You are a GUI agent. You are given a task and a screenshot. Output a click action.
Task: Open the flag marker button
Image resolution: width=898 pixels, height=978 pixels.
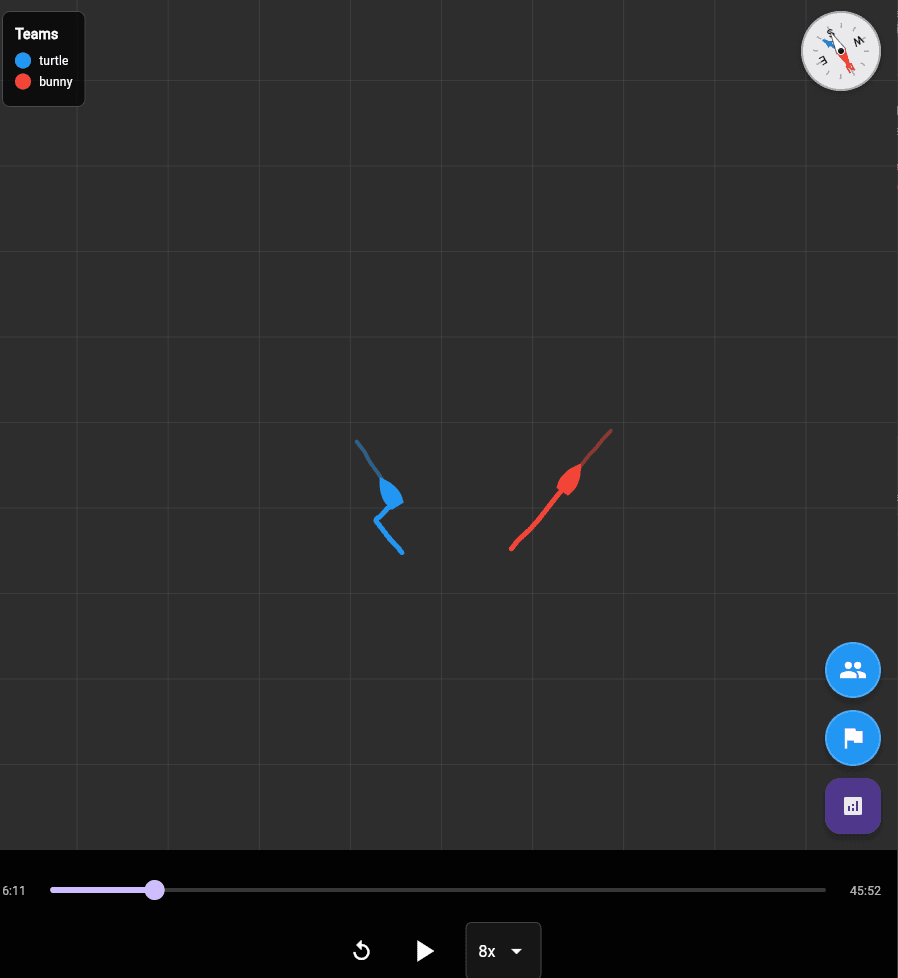click(852, 738)
